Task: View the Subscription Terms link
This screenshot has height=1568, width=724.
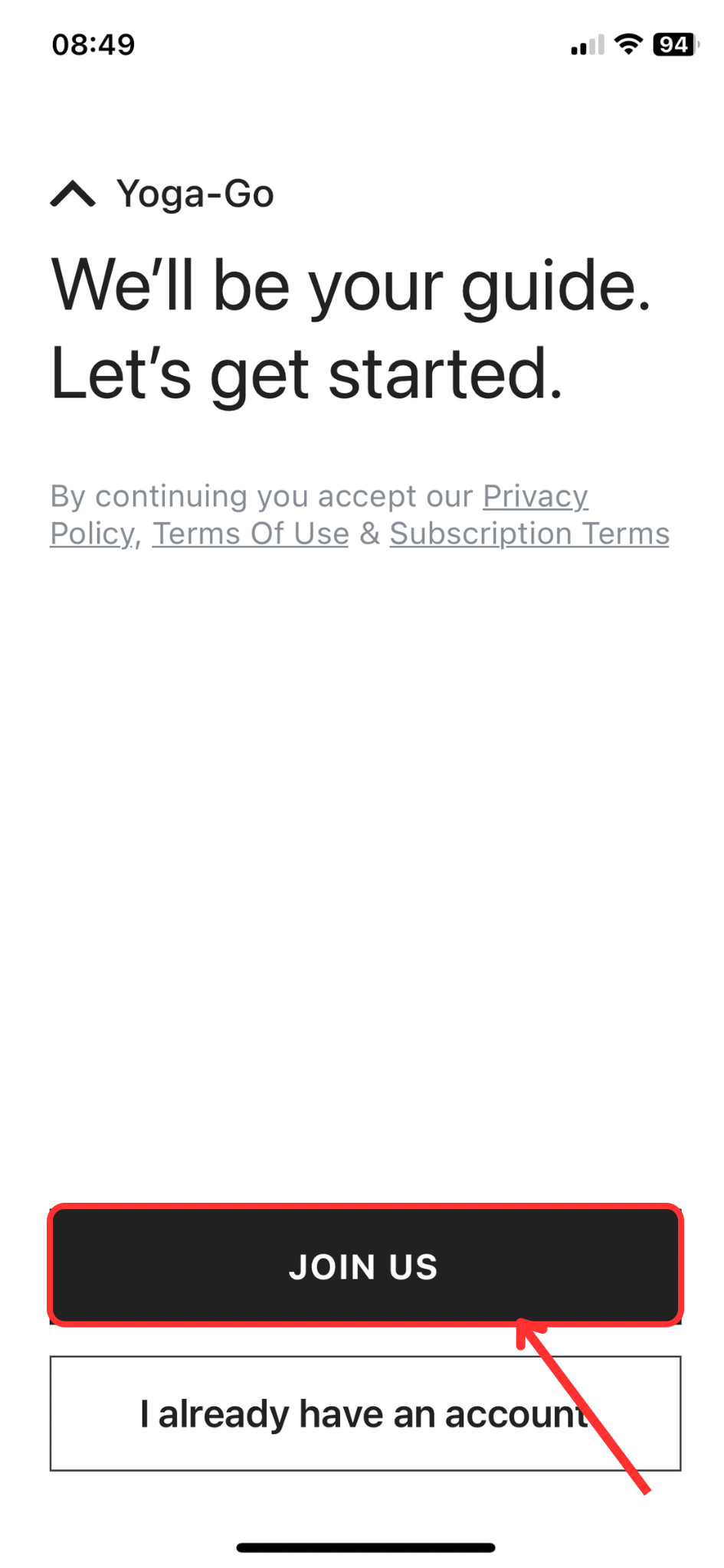Action: [529, 534]
